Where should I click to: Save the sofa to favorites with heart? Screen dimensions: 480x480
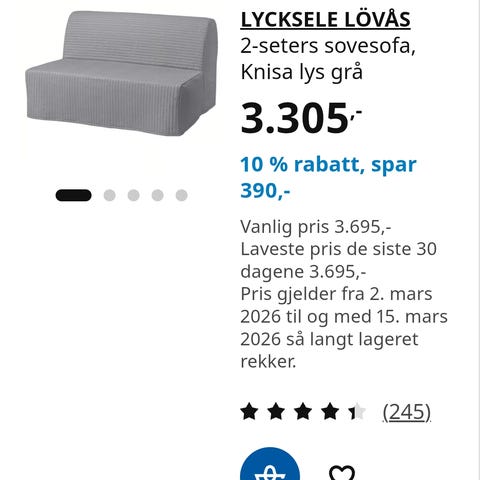tap(342, 473)
